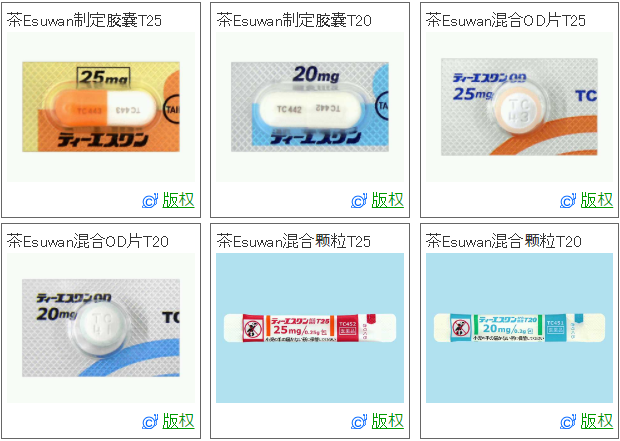Screen dimensions: 620x441
Task: Open the 版权 link under 茶Esuwan混合颗粒T25
Action: pyautogui.click(x=387, y=421)
